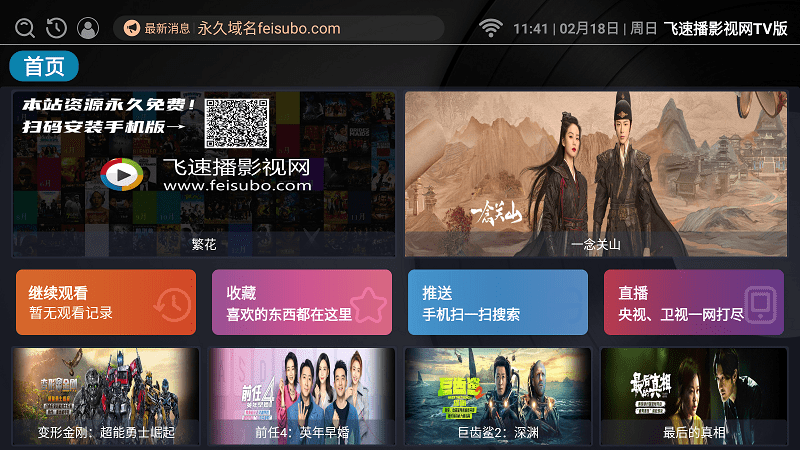Screen dimensions: 800x450
Task: Open the search icon
Action: (x=25, y=28)
